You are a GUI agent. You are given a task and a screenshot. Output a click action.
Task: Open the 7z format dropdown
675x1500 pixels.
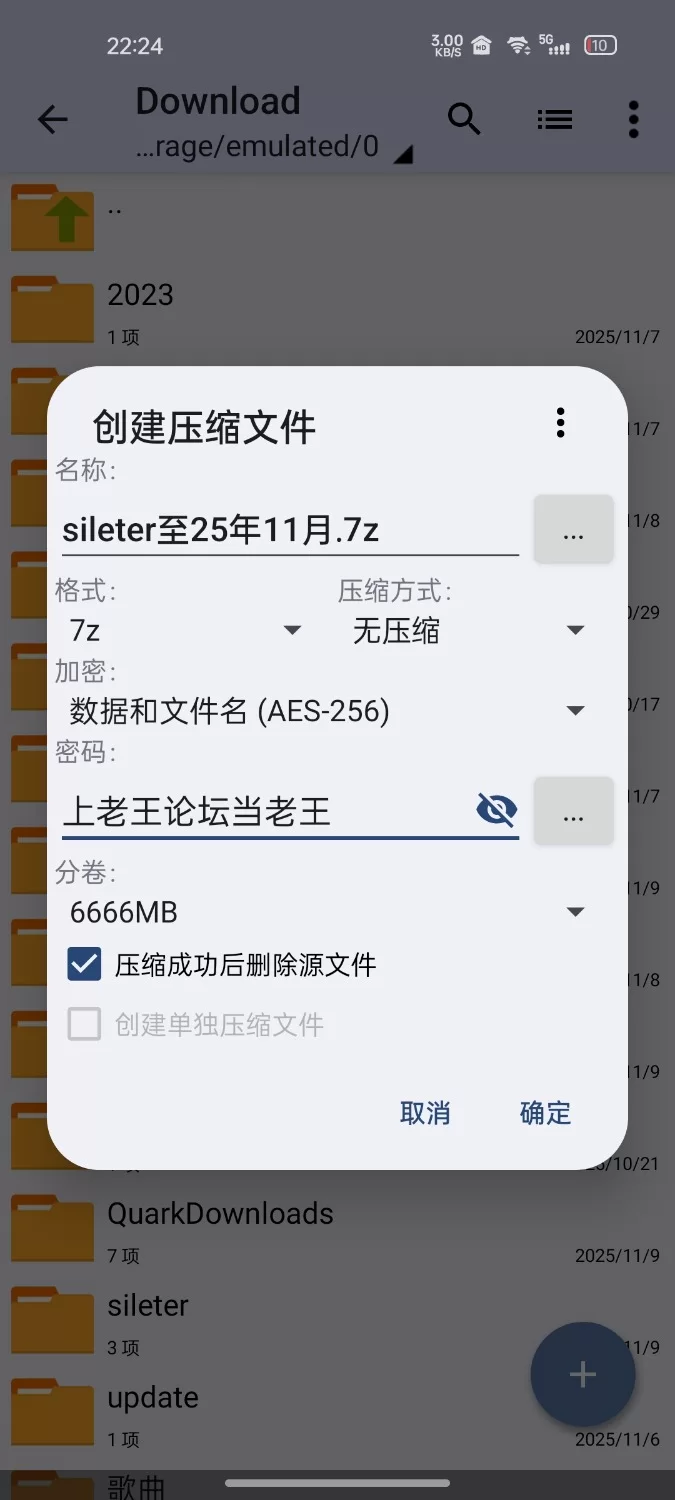coord(185,630)
